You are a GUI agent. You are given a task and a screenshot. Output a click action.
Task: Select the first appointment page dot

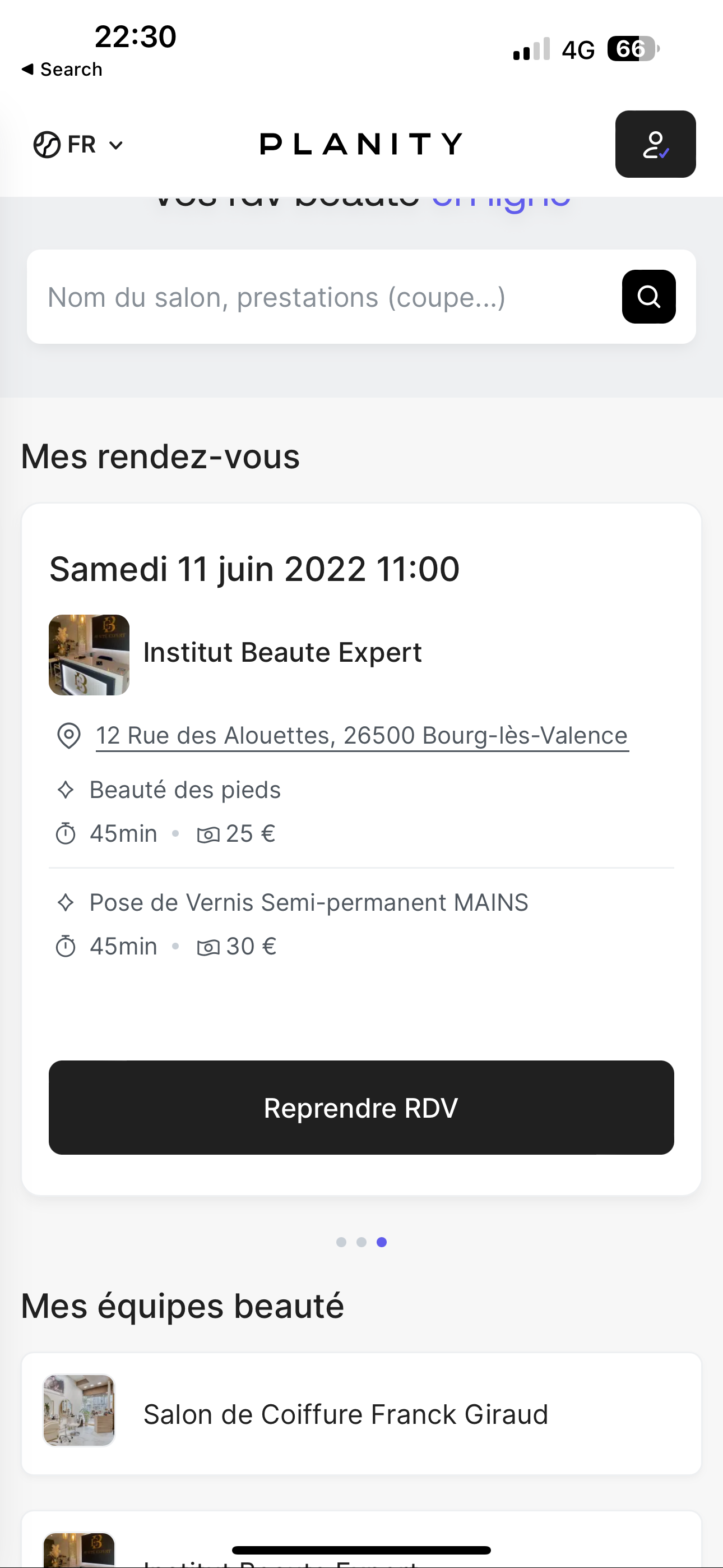(x=341, y=1242)
